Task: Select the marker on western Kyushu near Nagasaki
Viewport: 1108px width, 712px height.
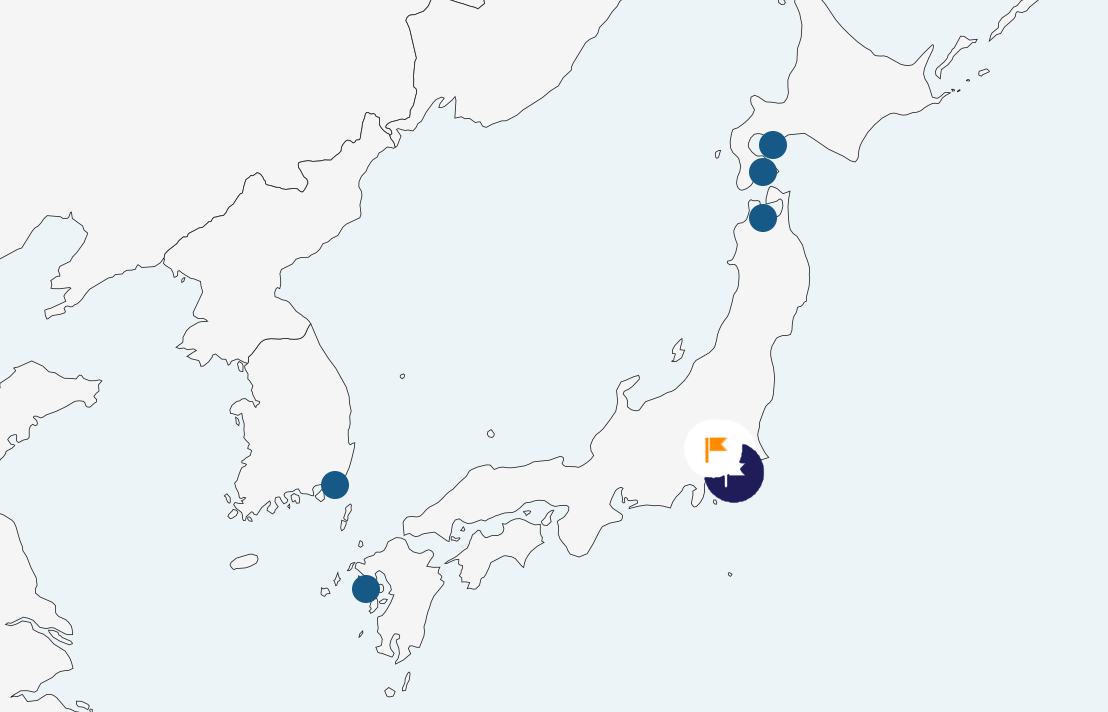Action: [366, 589]
